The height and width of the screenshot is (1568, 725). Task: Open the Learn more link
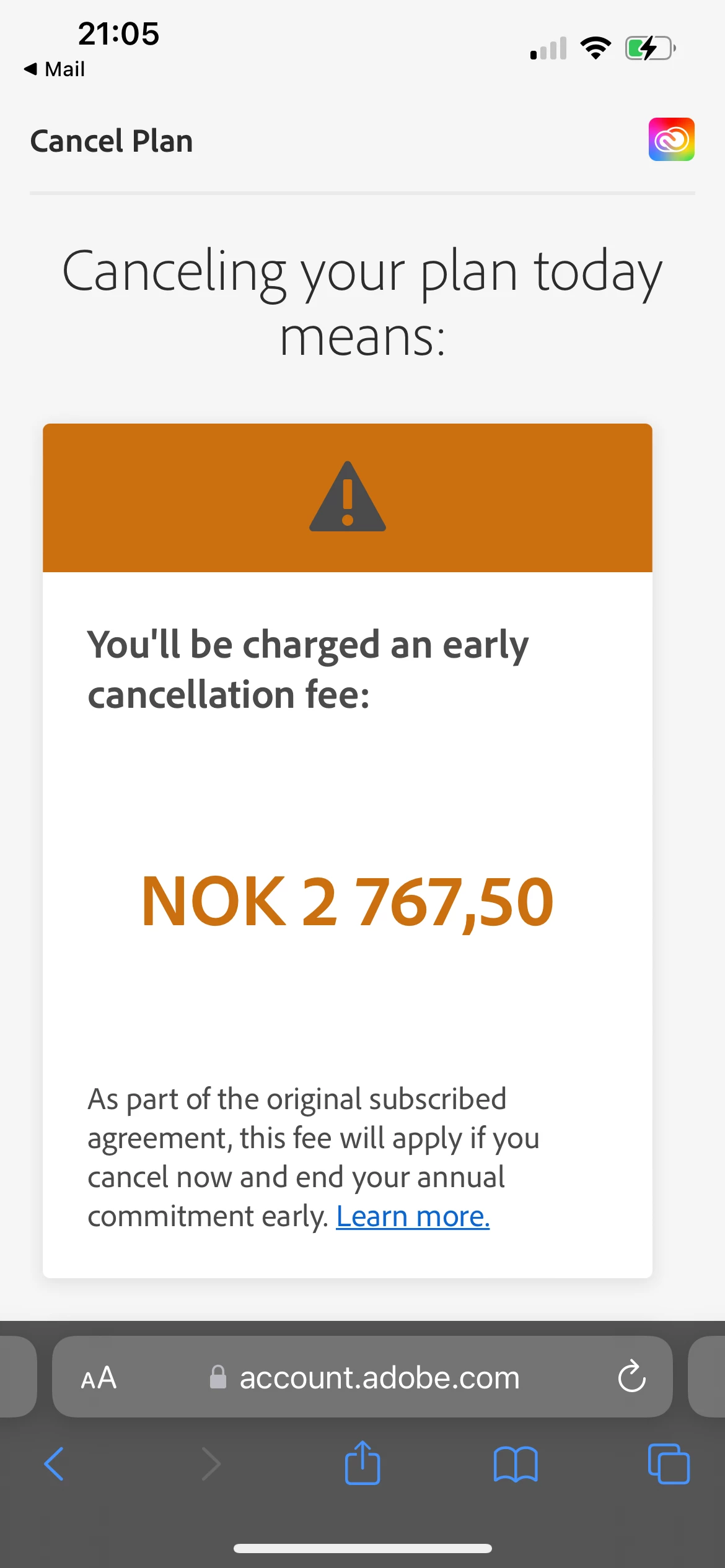tap(413, 1217)
